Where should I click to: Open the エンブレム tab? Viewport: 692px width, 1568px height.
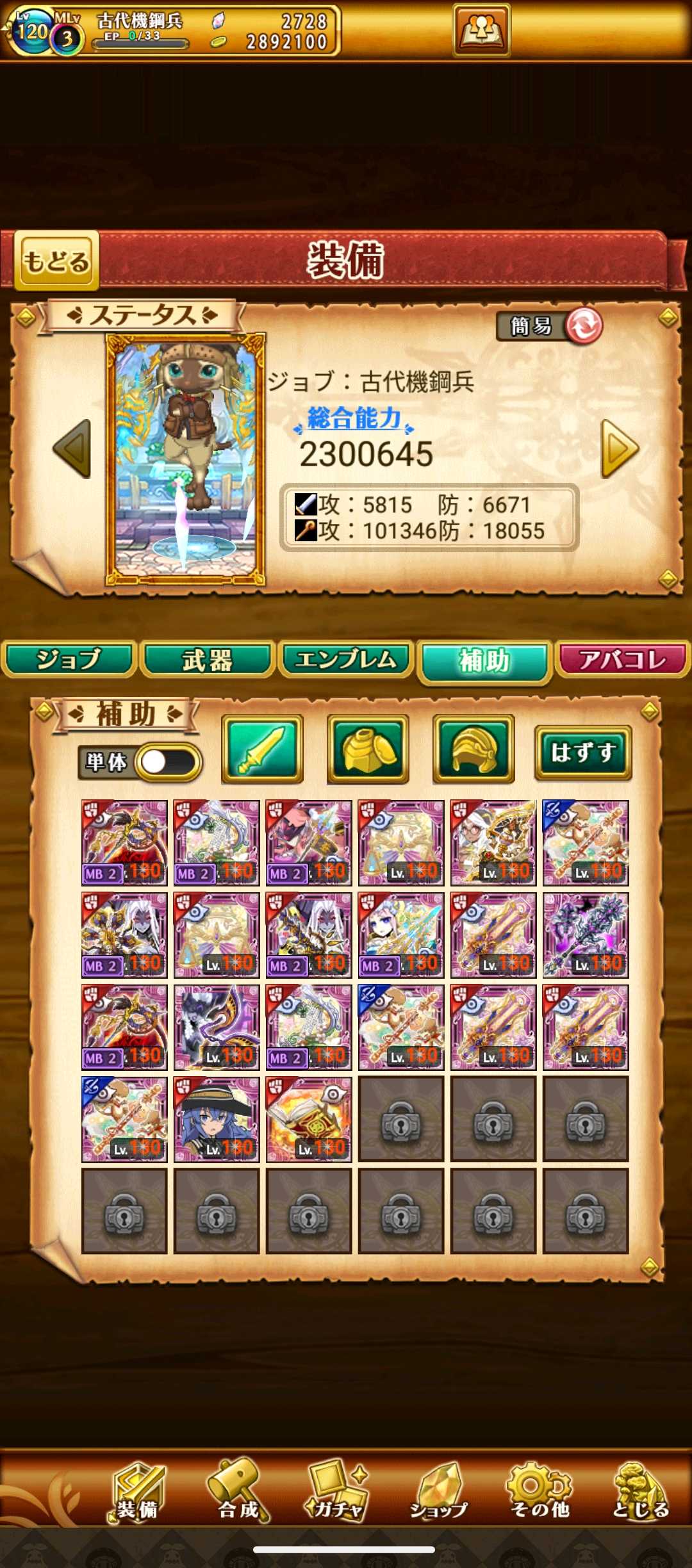(x=345, y=659)
